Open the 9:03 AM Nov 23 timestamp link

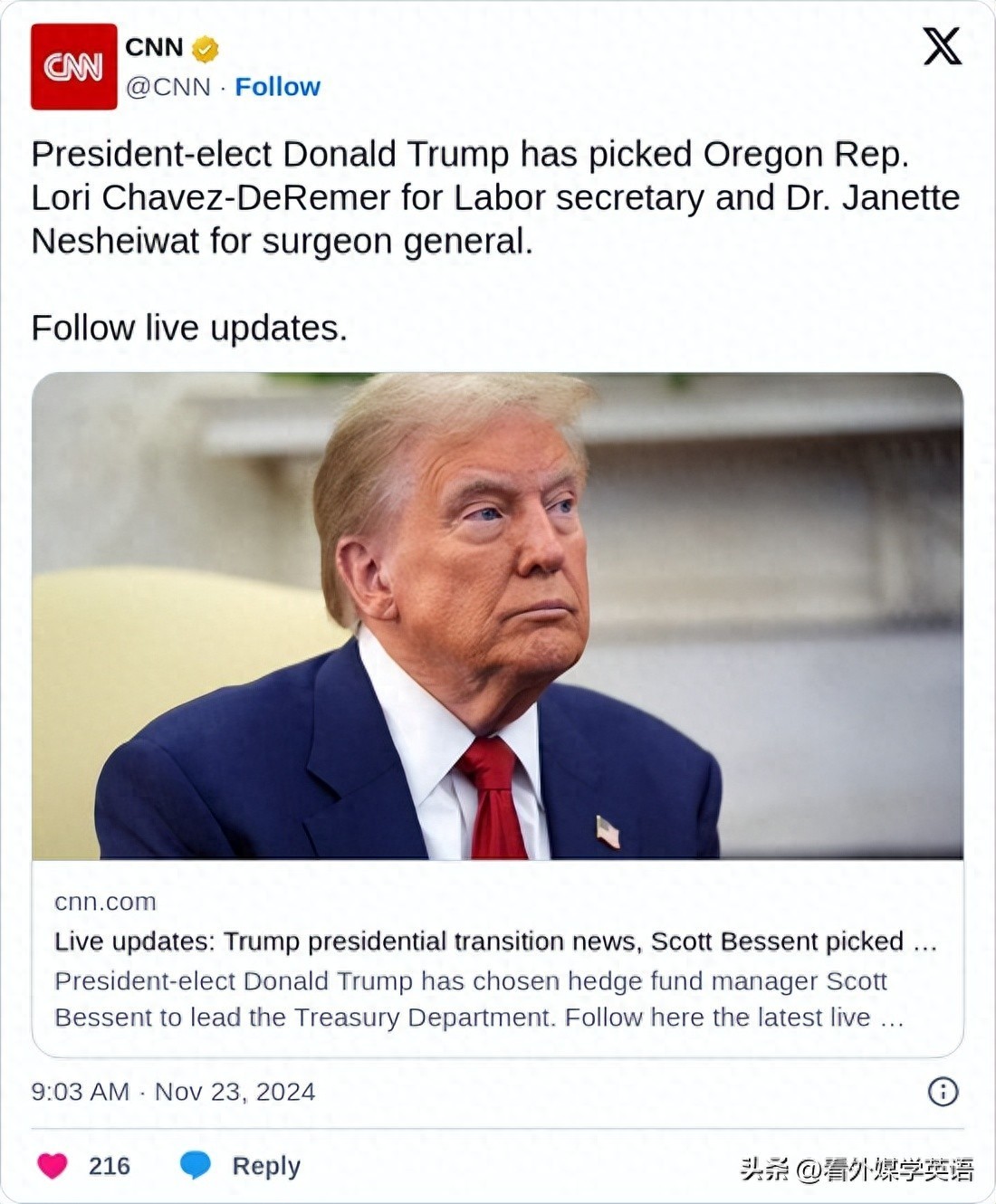[x=173, y=1092]
